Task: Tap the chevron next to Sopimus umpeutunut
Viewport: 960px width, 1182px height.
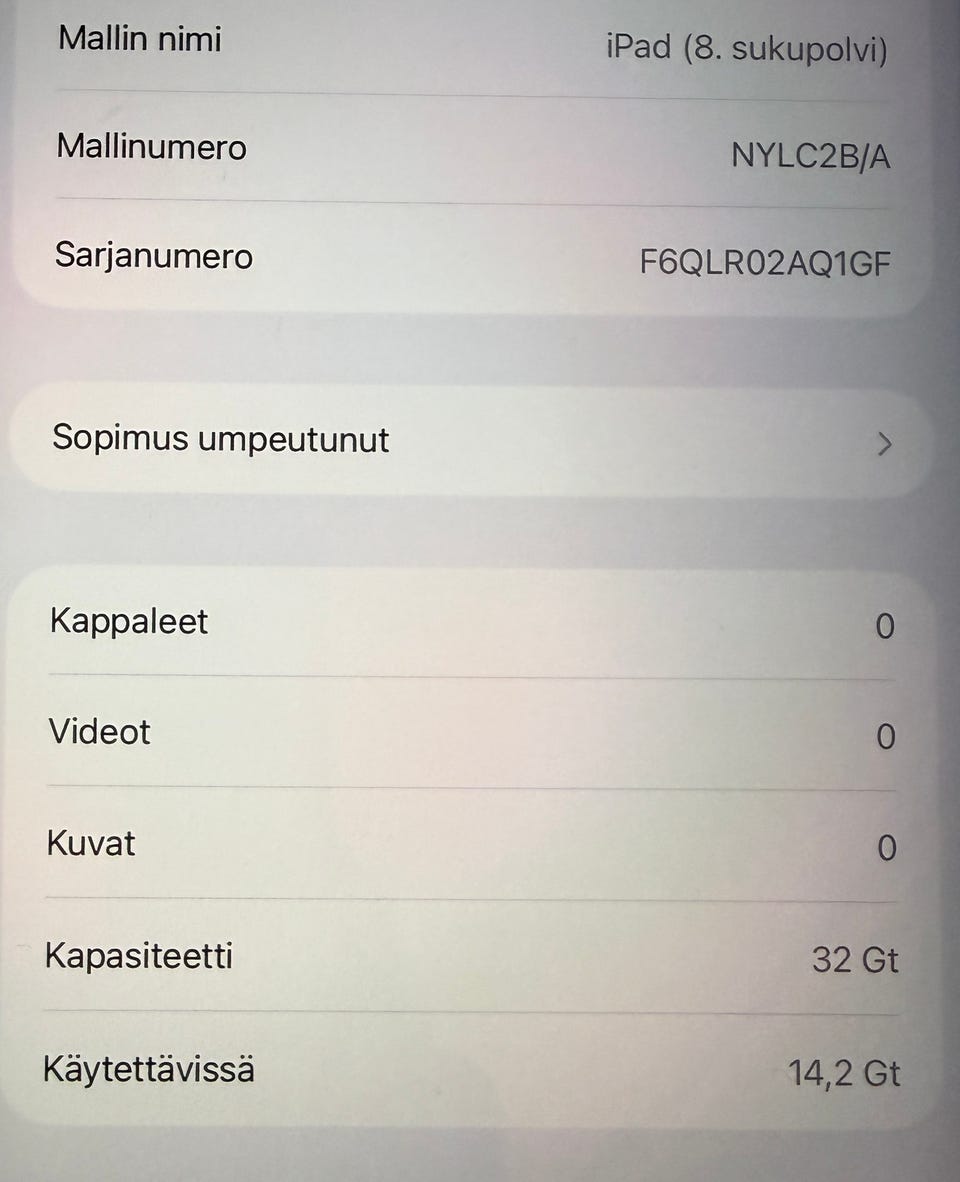Action: tap(884, 445)
